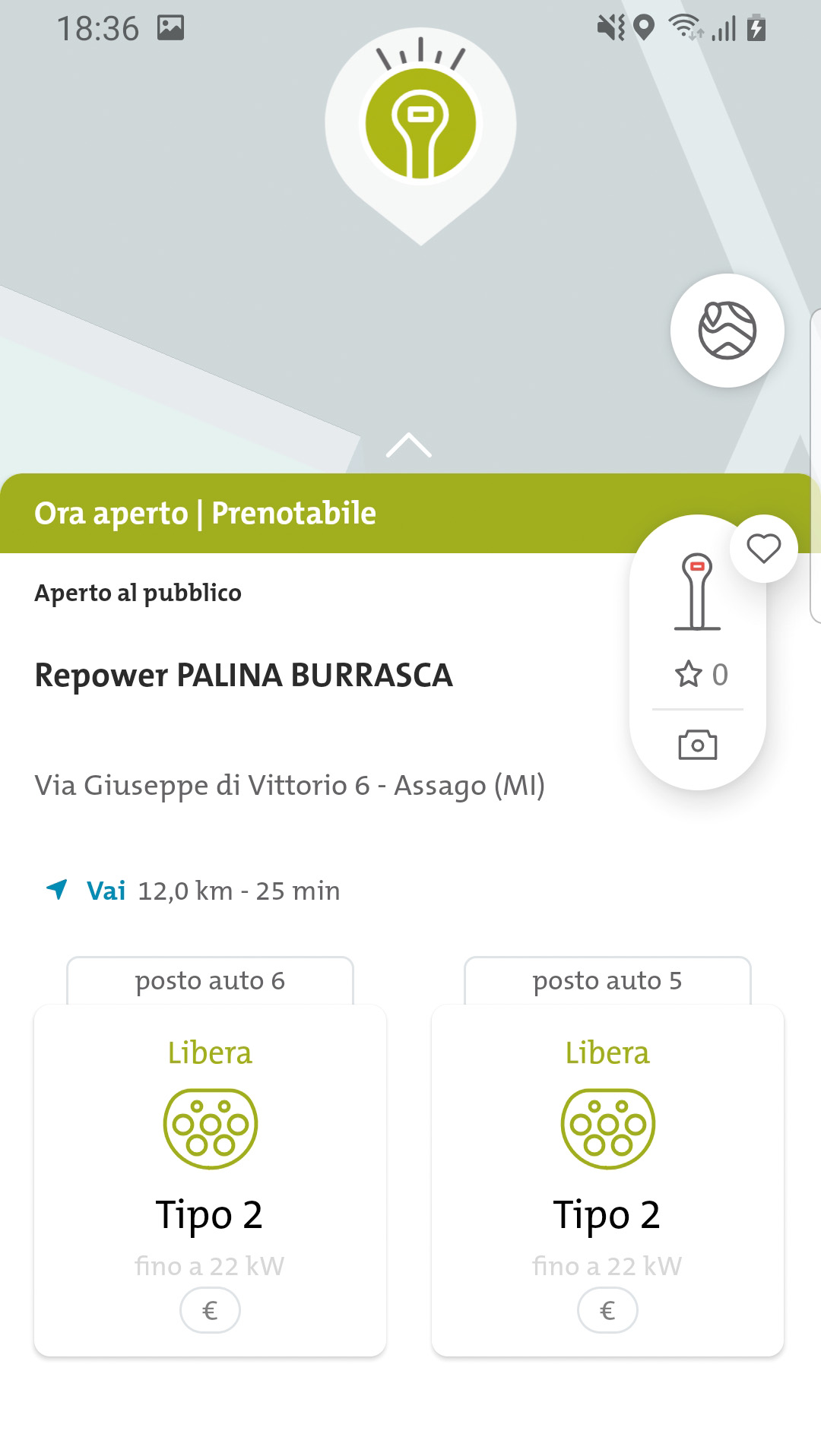Start navigation with Vai
This screenshot has height=1456, width=821.
coord(106,891)
